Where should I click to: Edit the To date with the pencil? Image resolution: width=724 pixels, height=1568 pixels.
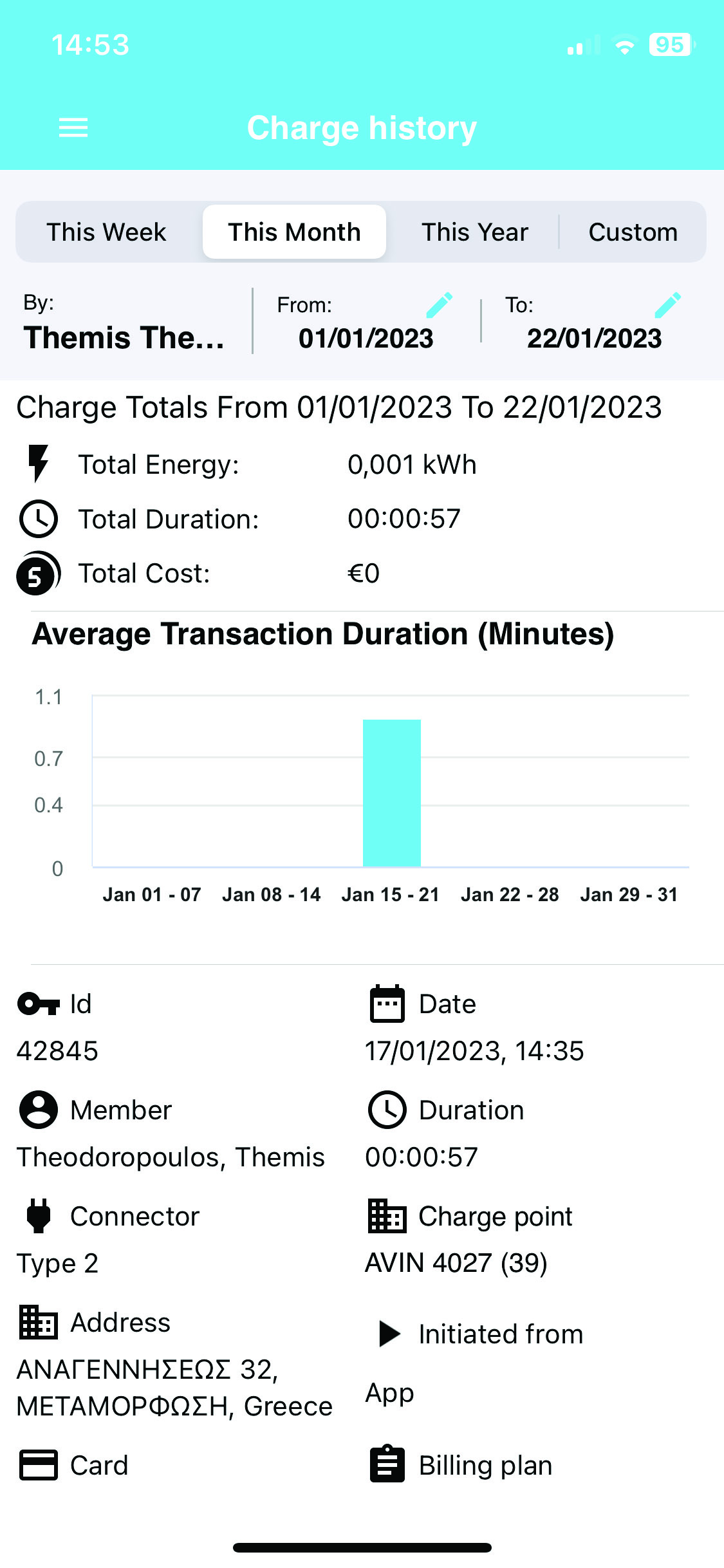[667, 305]
